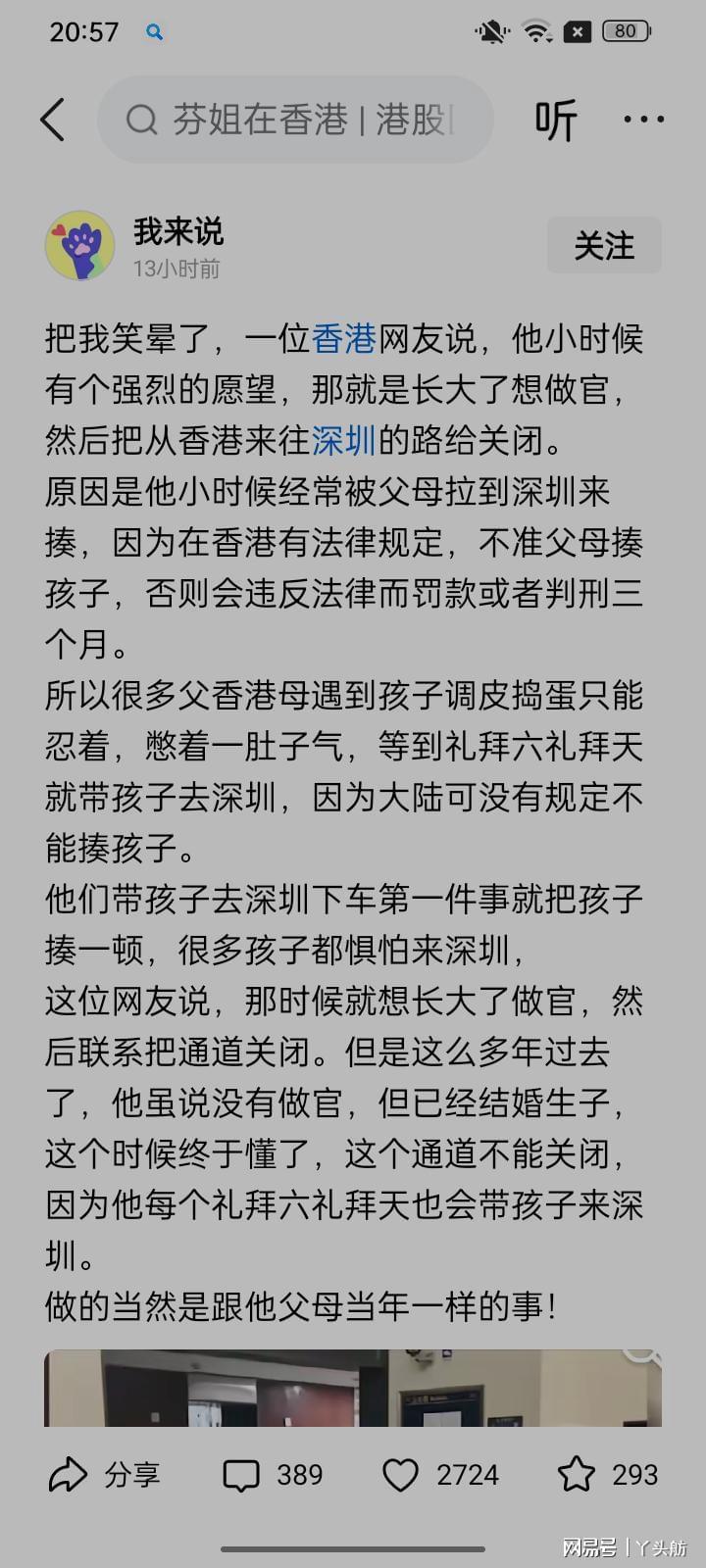The width and height of the screenshot is (706, 1568).
Task: Tap 听 to listen to the article
Action: tap(555, 121)
